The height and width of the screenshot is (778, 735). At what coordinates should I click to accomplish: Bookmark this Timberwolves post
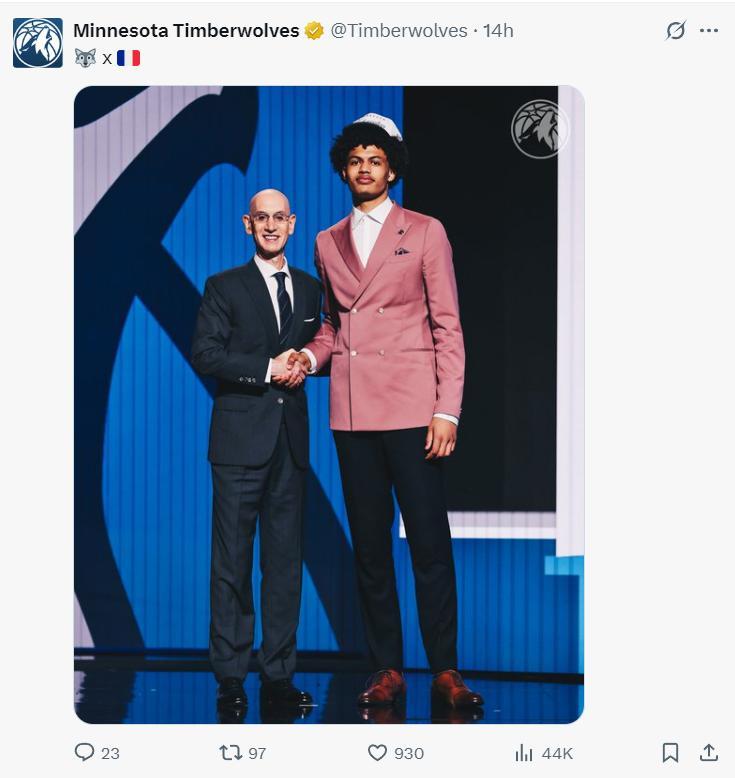tap(670, 753)
